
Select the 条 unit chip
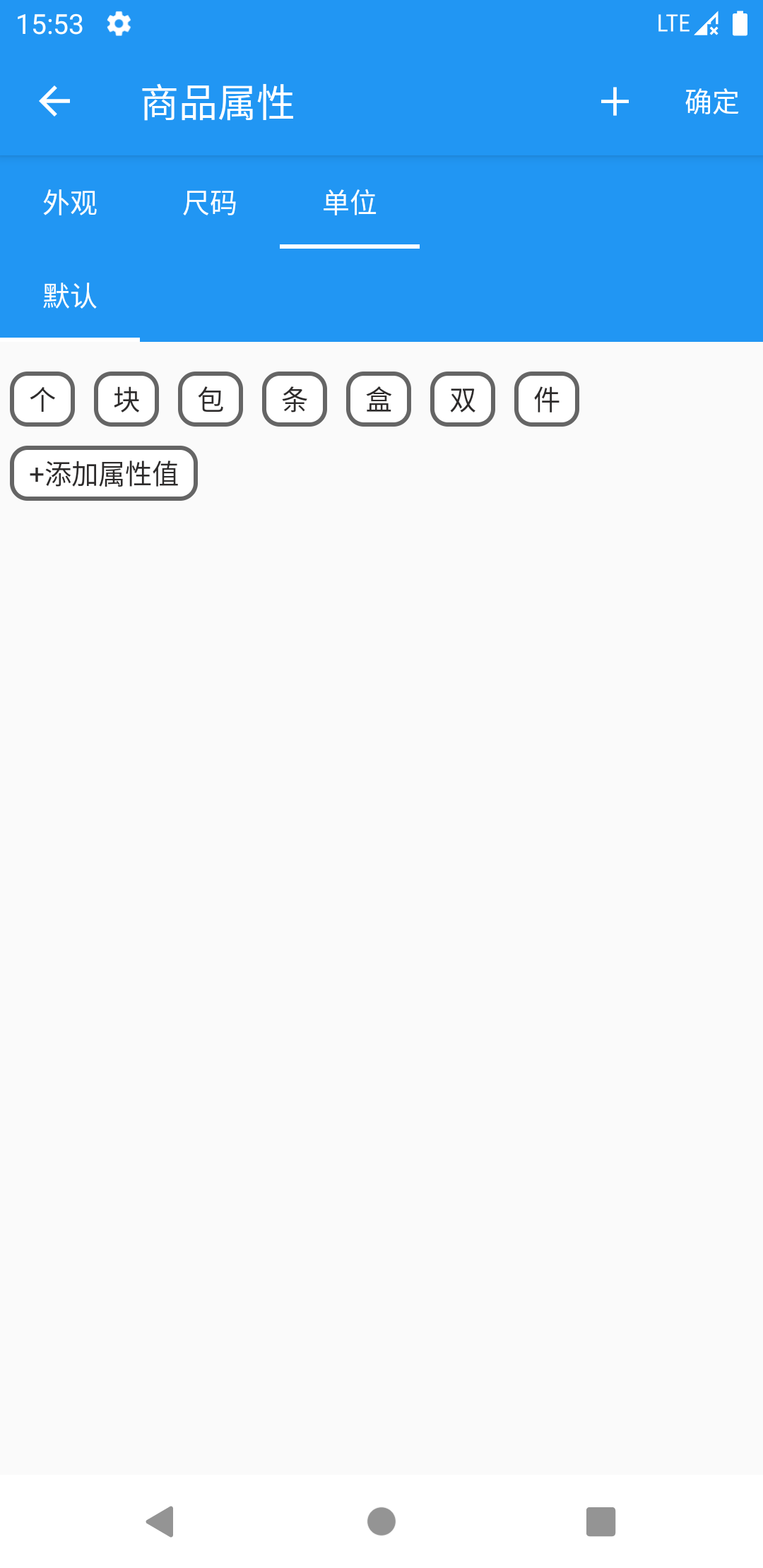click(x=295, y=400)
